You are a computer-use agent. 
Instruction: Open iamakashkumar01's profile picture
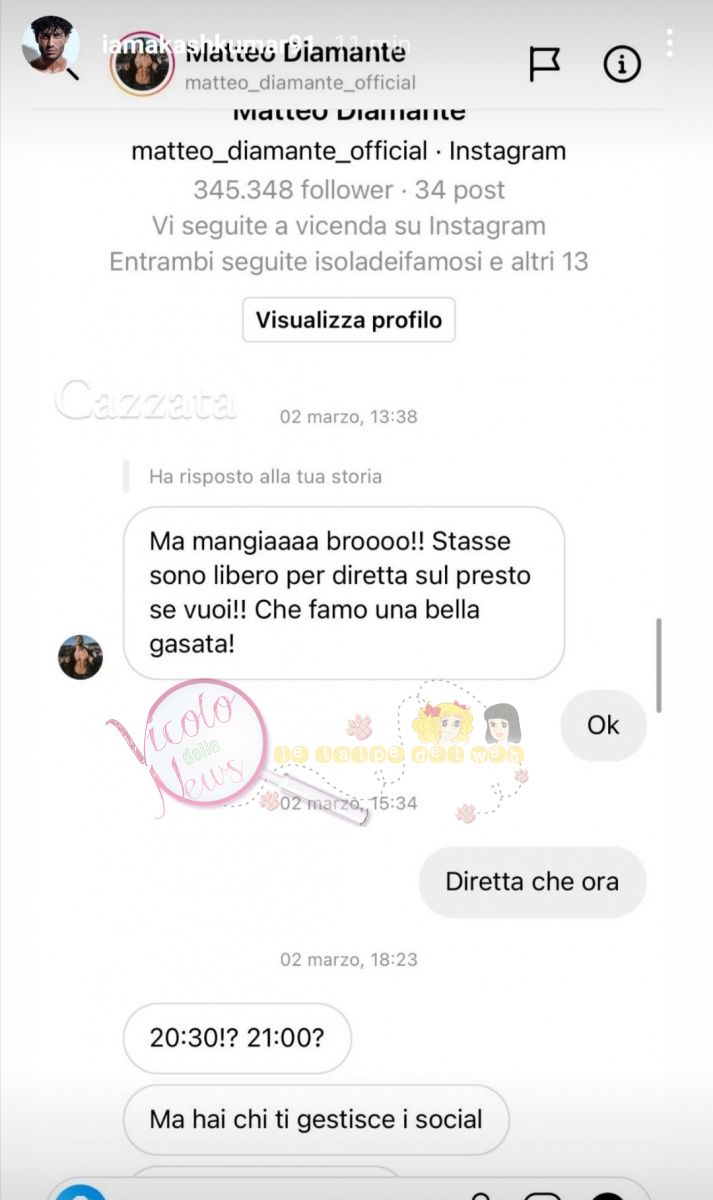click(50, 45)
